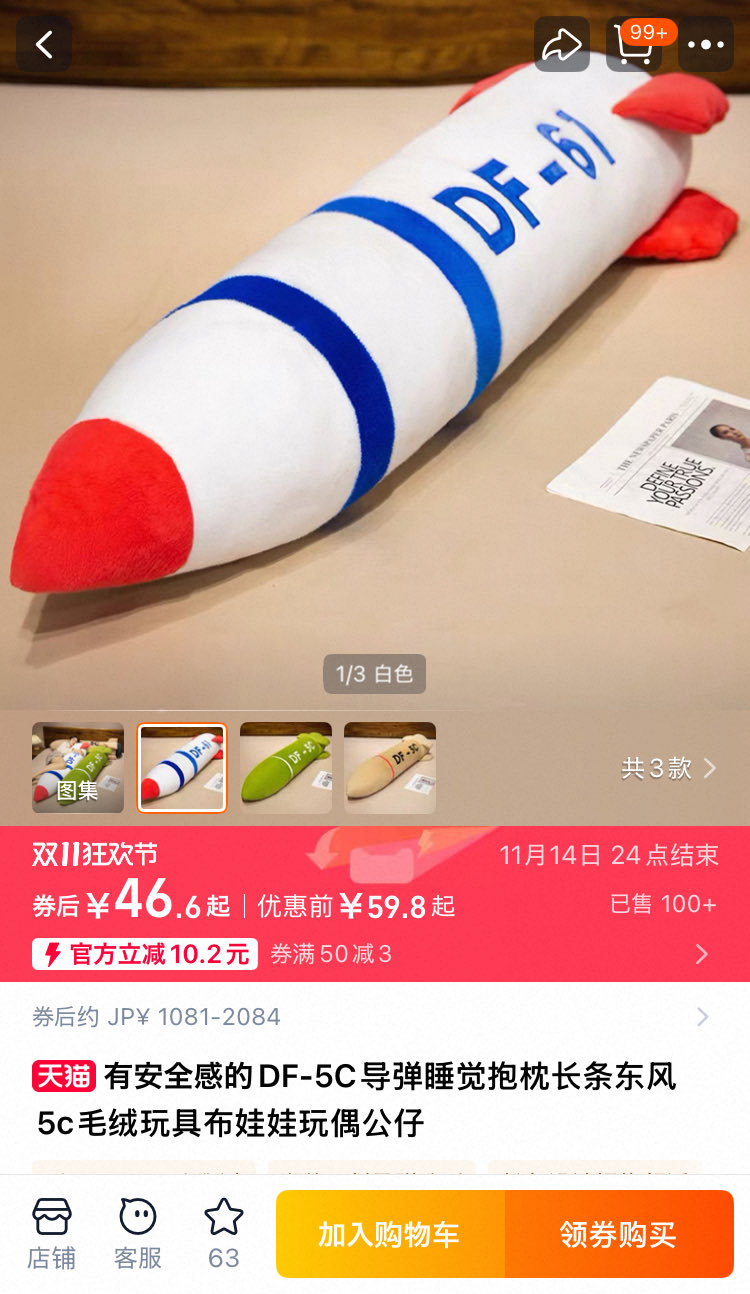This screenshot has width=750, height=1294.
Task: Open the 图集 gallery thumbnail
Action: tap(78, 767)
